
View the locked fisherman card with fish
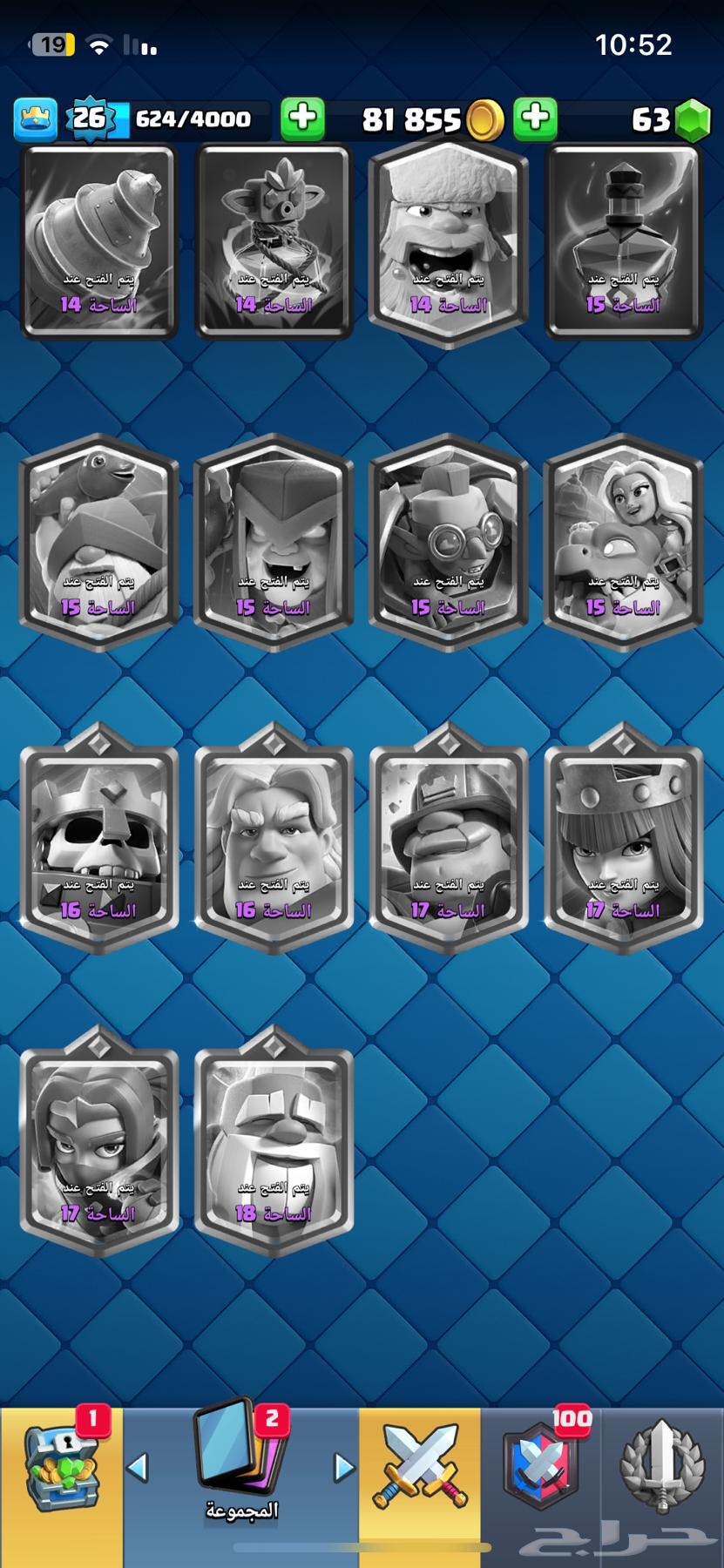pos(98,542)
